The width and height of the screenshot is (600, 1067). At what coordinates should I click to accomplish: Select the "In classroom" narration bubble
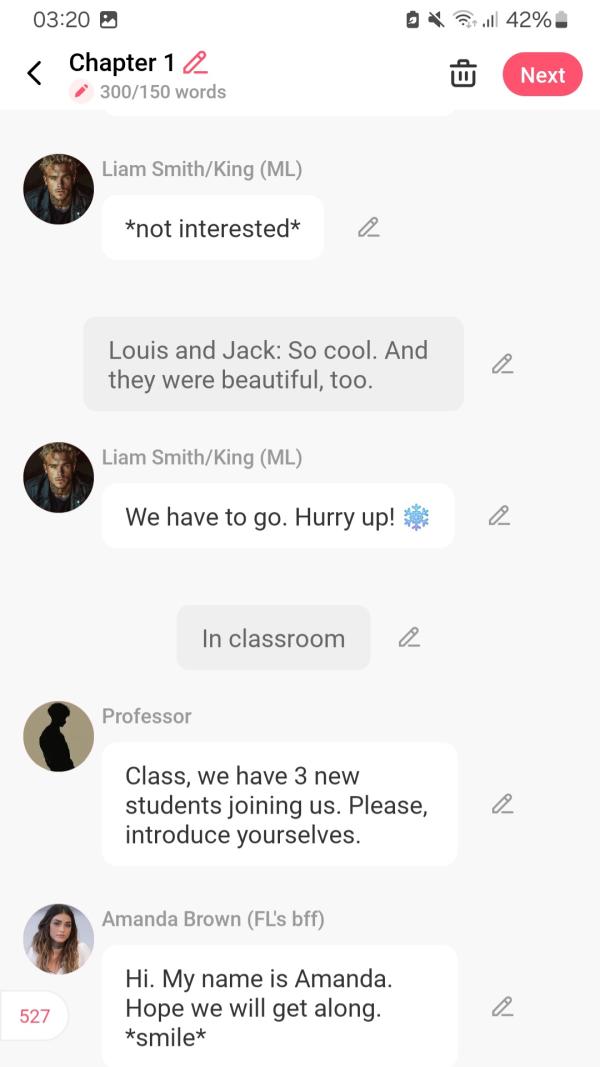pos(273,638)
